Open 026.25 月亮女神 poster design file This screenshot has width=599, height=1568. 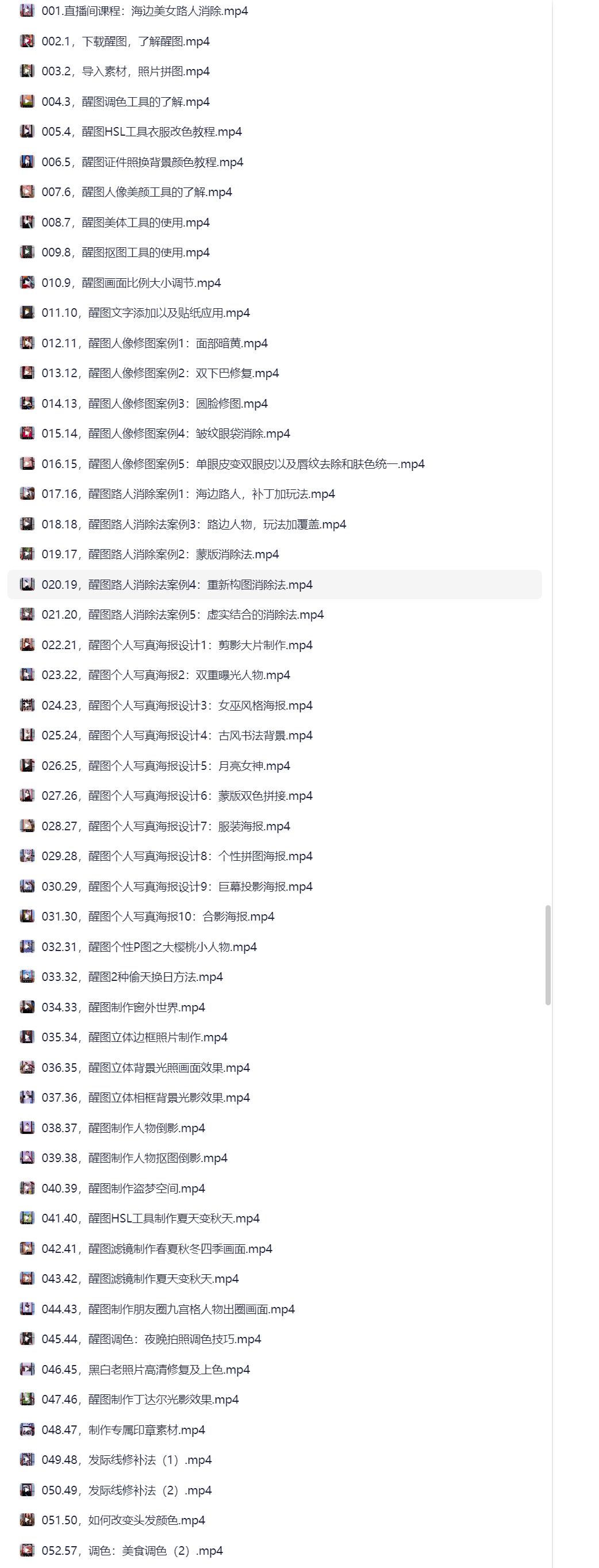point(166,766)
